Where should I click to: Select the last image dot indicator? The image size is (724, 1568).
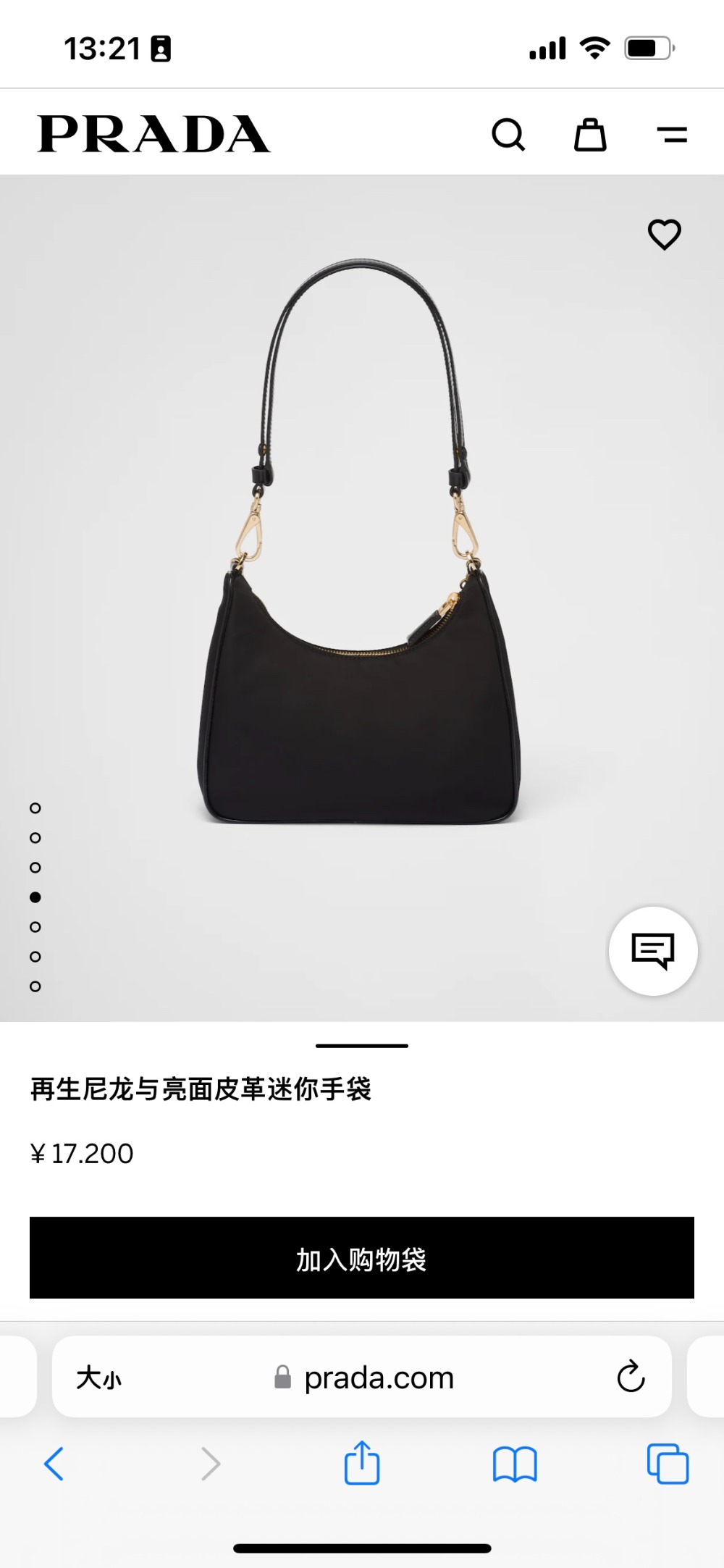(35, 986)
